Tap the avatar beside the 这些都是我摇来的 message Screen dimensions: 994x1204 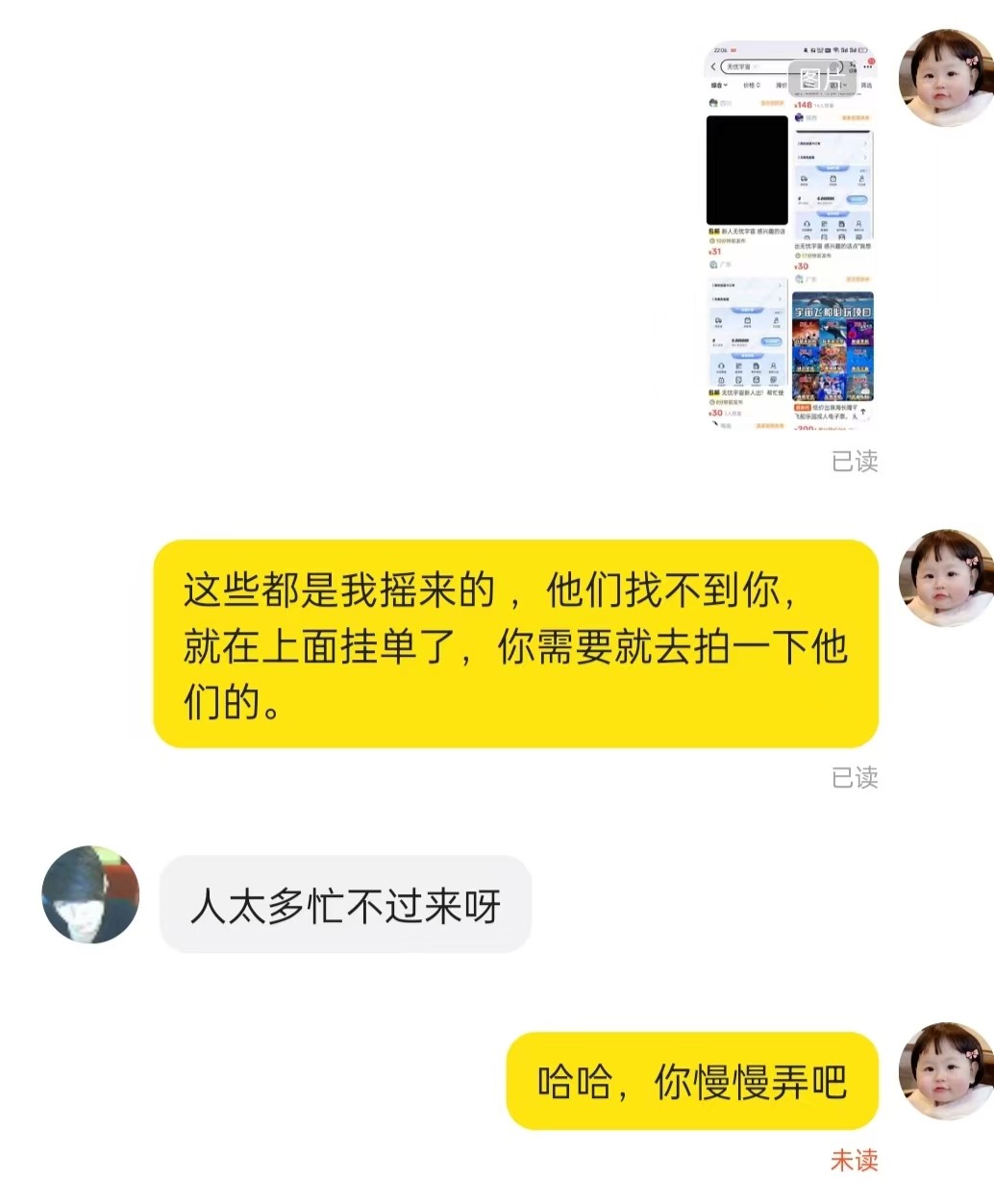945,577
